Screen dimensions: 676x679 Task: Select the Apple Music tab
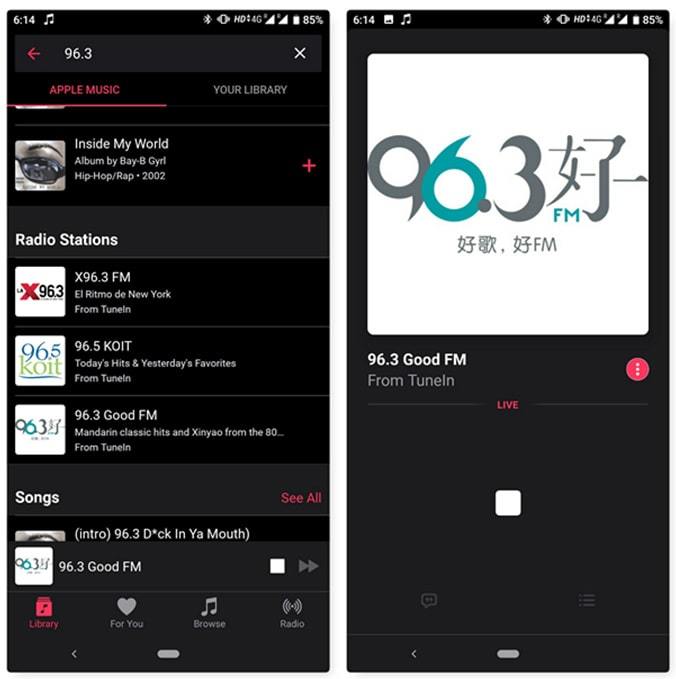pyautogui.click(x=85, y=90)
